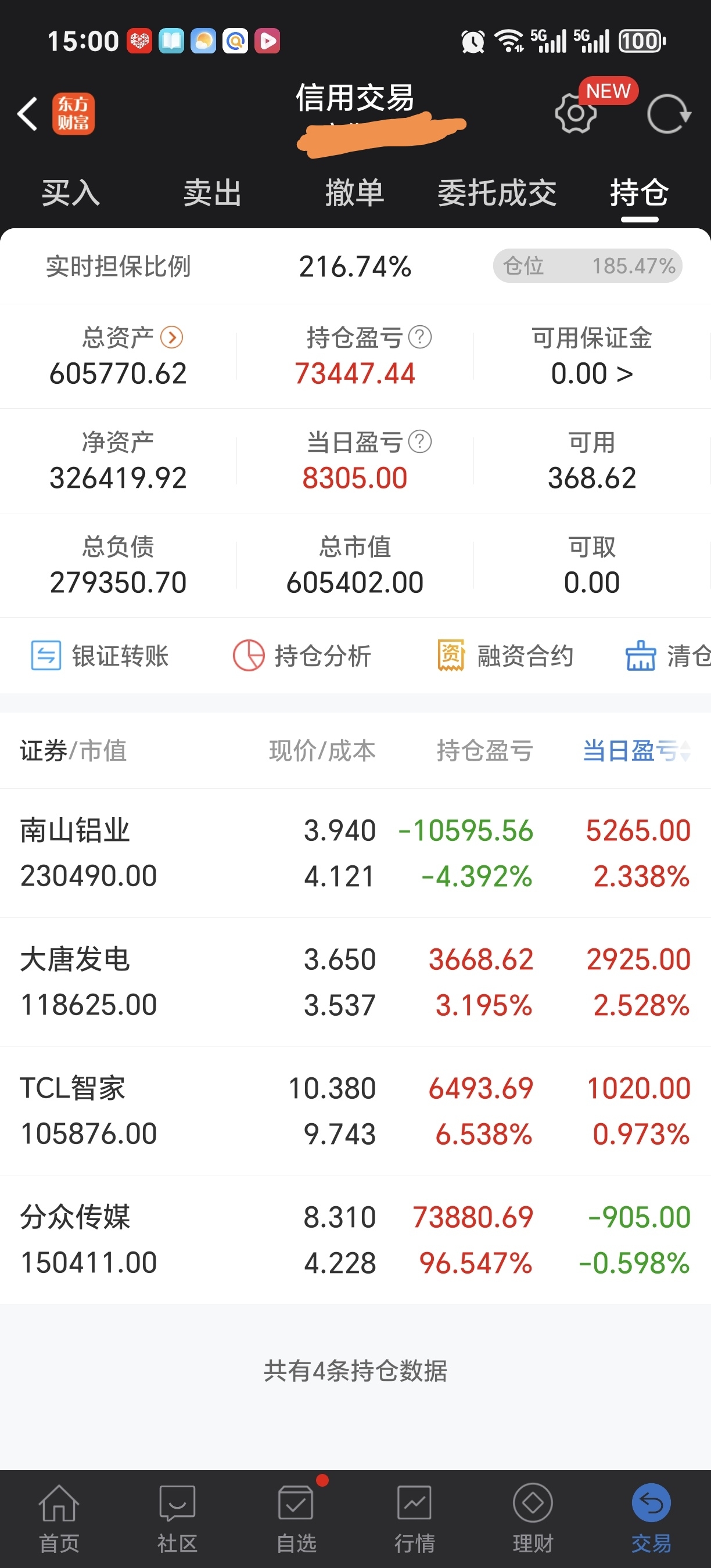Image resolution: width=711 pixels, height=1568 pixels.
Task: Open the 分众传媒 holding row
Action: pos(355,1239)
